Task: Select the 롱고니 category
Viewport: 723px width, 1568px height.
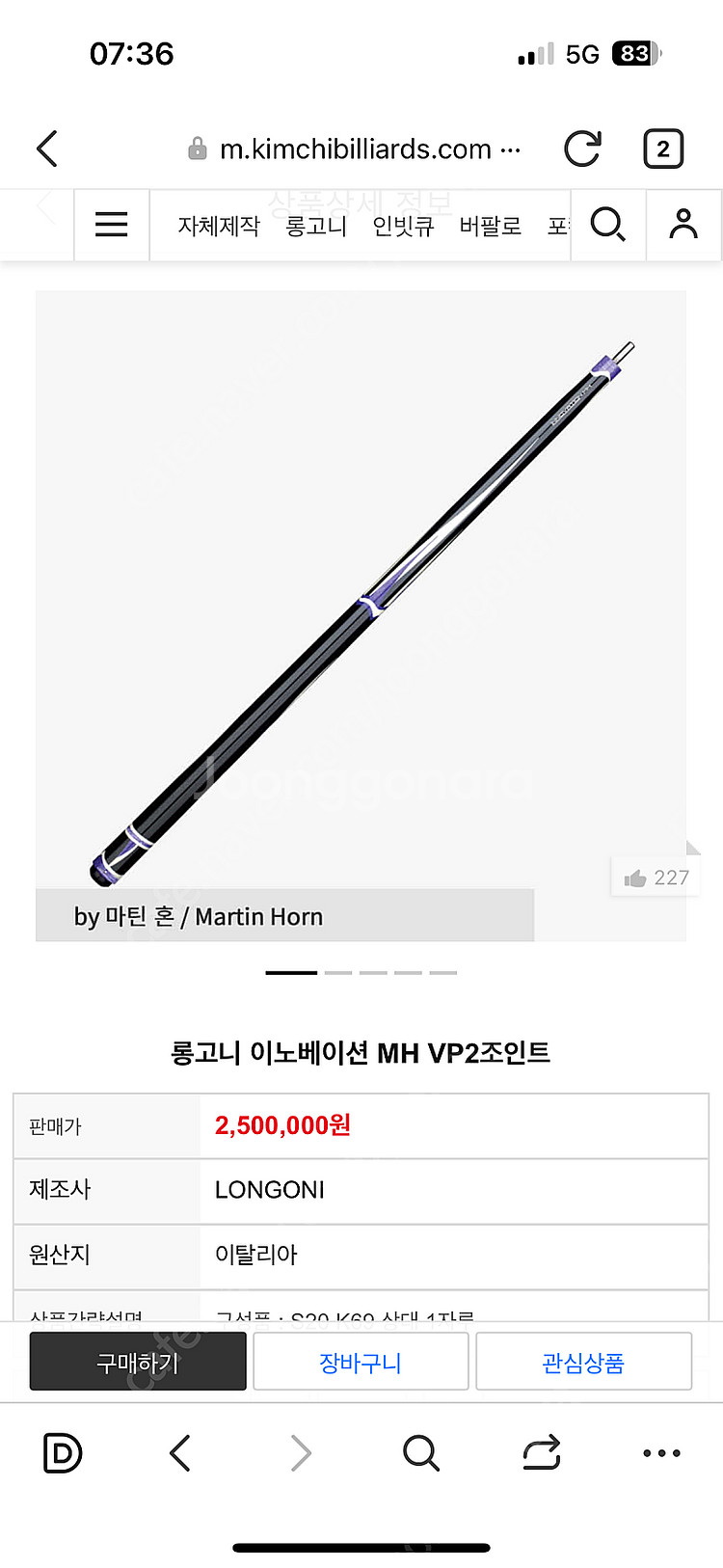Action: coord(316,226)
